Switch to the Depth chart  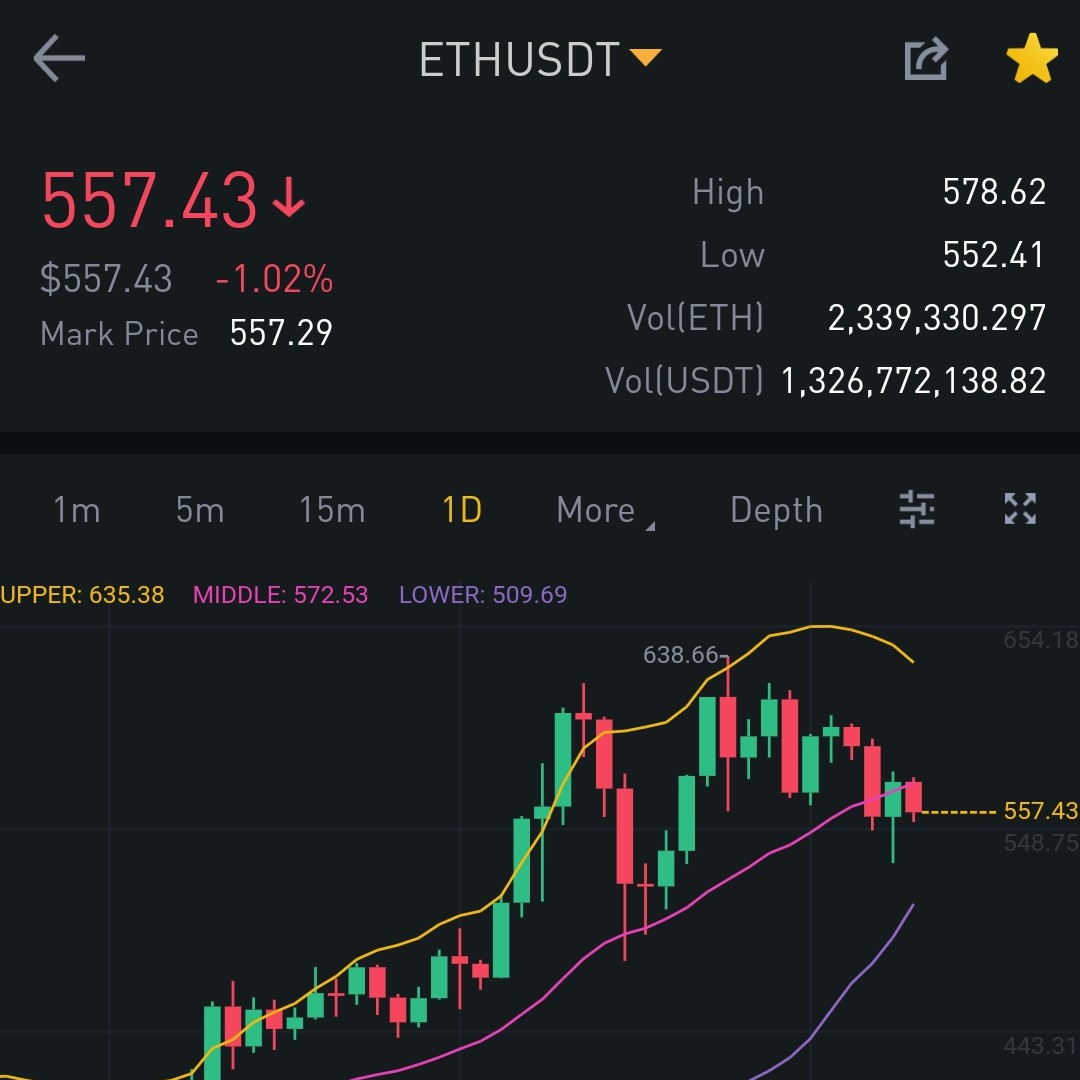[x=776, y=510]
